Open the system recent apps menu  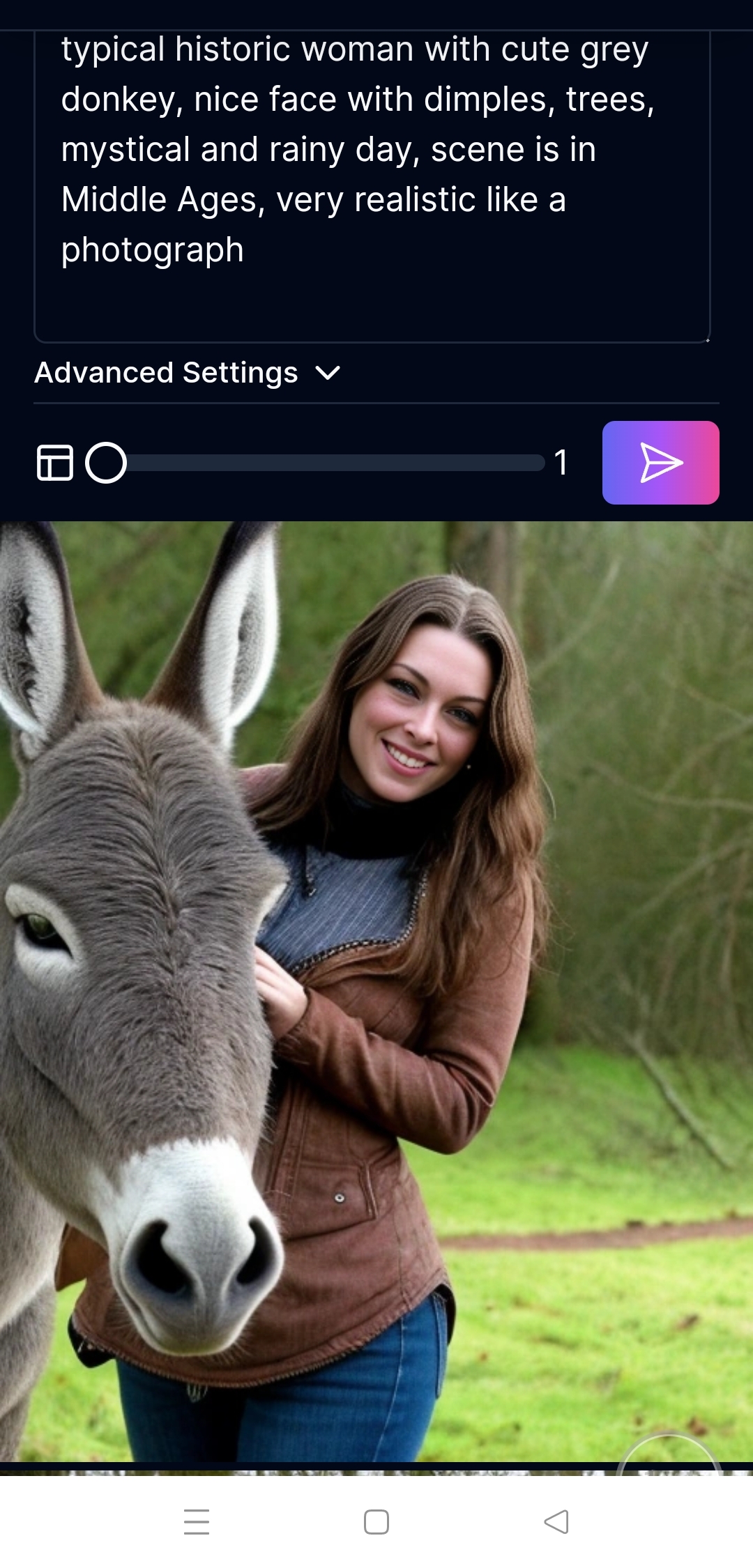[197, 1521]
